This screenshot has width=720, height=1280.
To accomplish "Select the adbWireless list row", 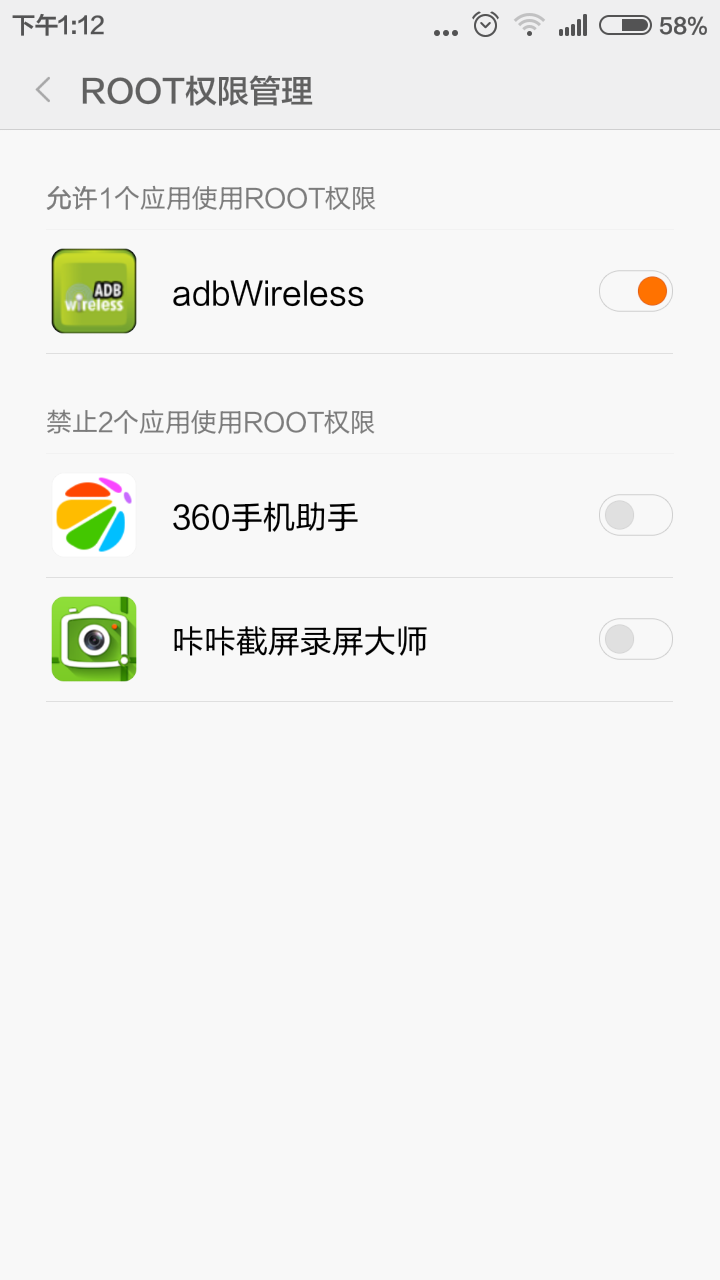I will tap(300, 291).
